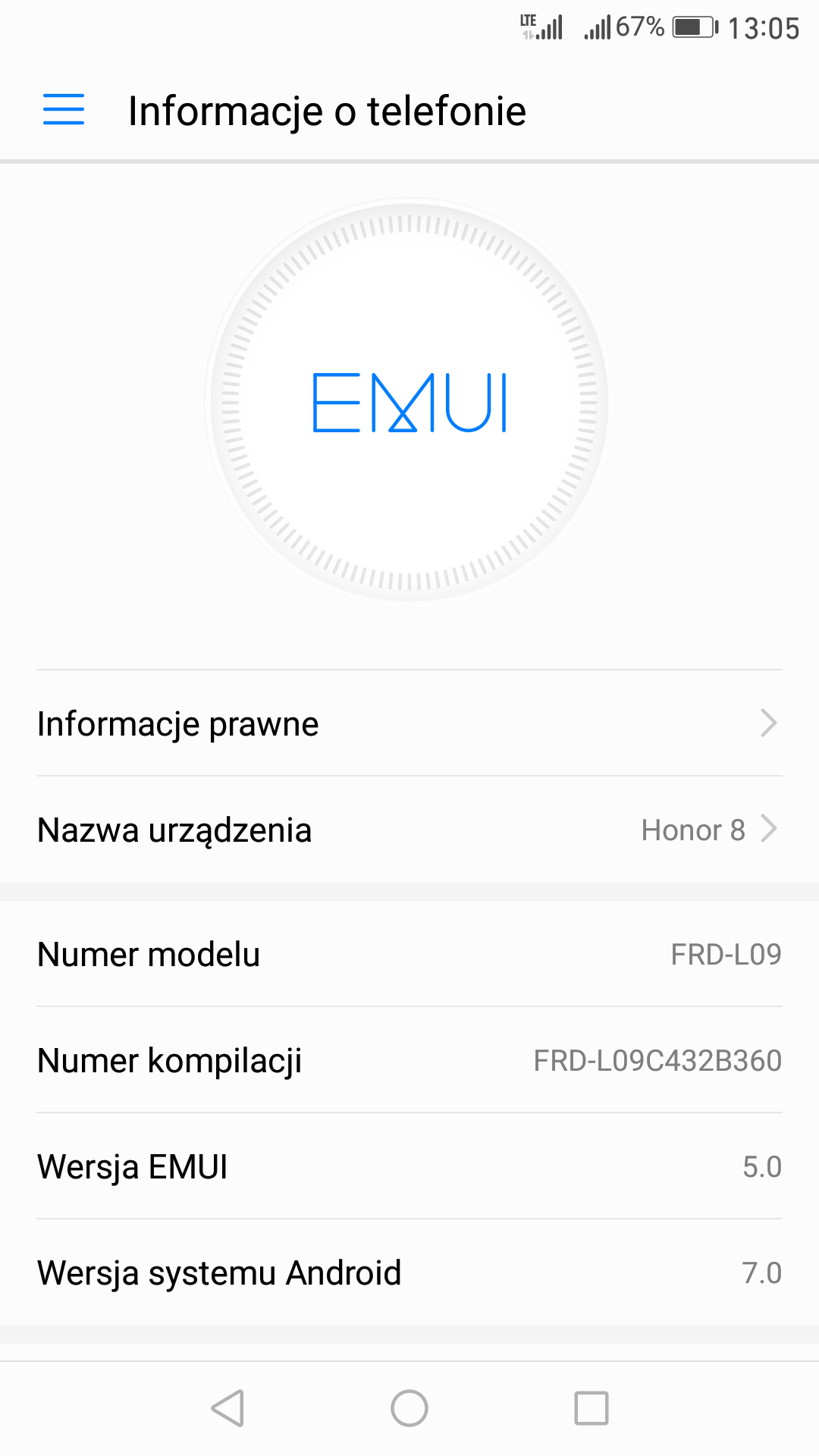Open the hamburger menu drawer

[64, 110]
